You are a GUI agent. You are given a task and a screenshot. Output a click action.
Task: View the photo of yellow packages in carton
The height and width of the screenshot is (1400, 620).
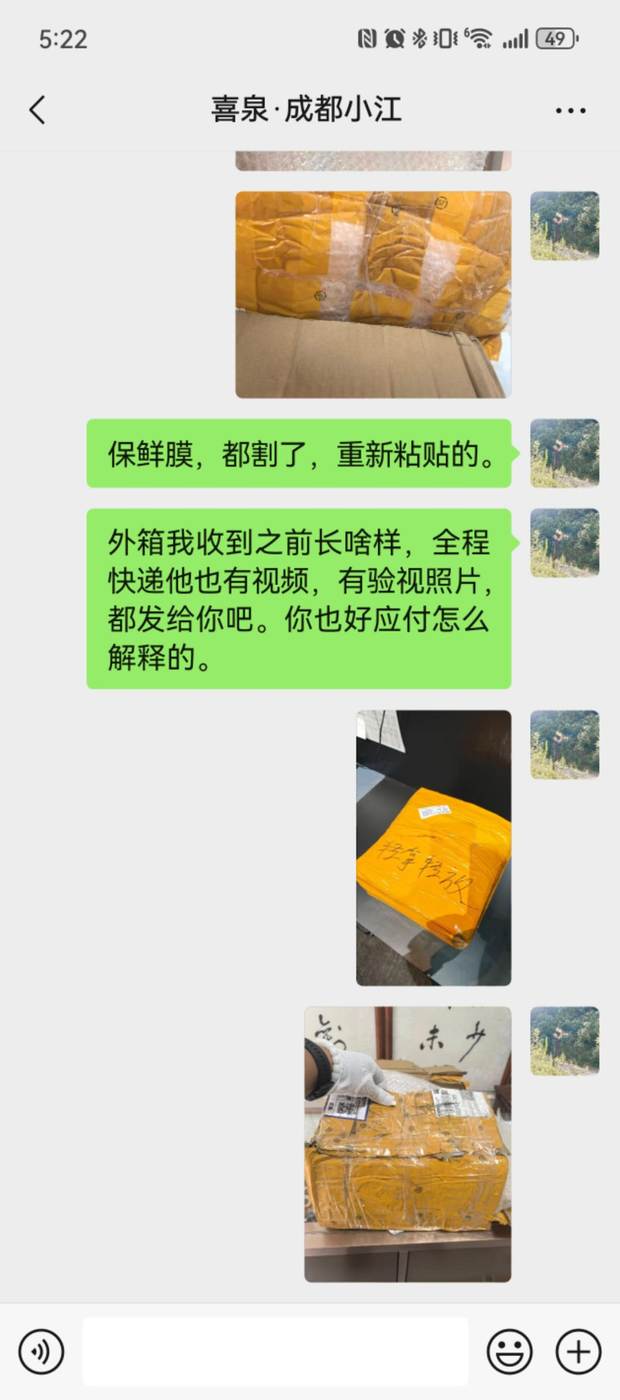click(x=373, y=294)
